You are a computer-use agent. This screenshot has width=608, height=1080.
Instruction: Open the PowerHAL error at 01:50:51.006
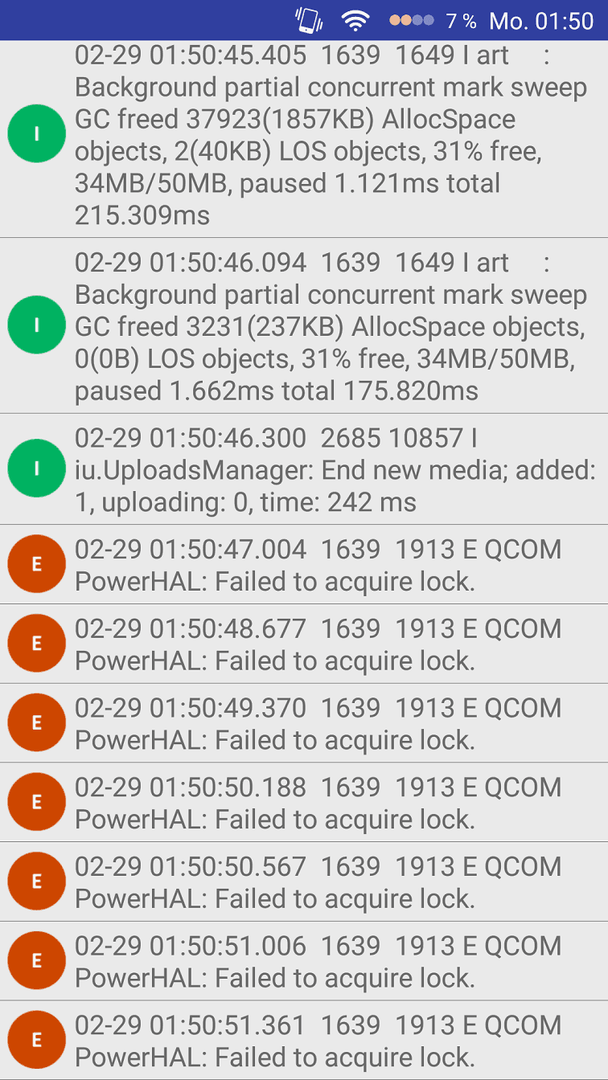point(304,960)
